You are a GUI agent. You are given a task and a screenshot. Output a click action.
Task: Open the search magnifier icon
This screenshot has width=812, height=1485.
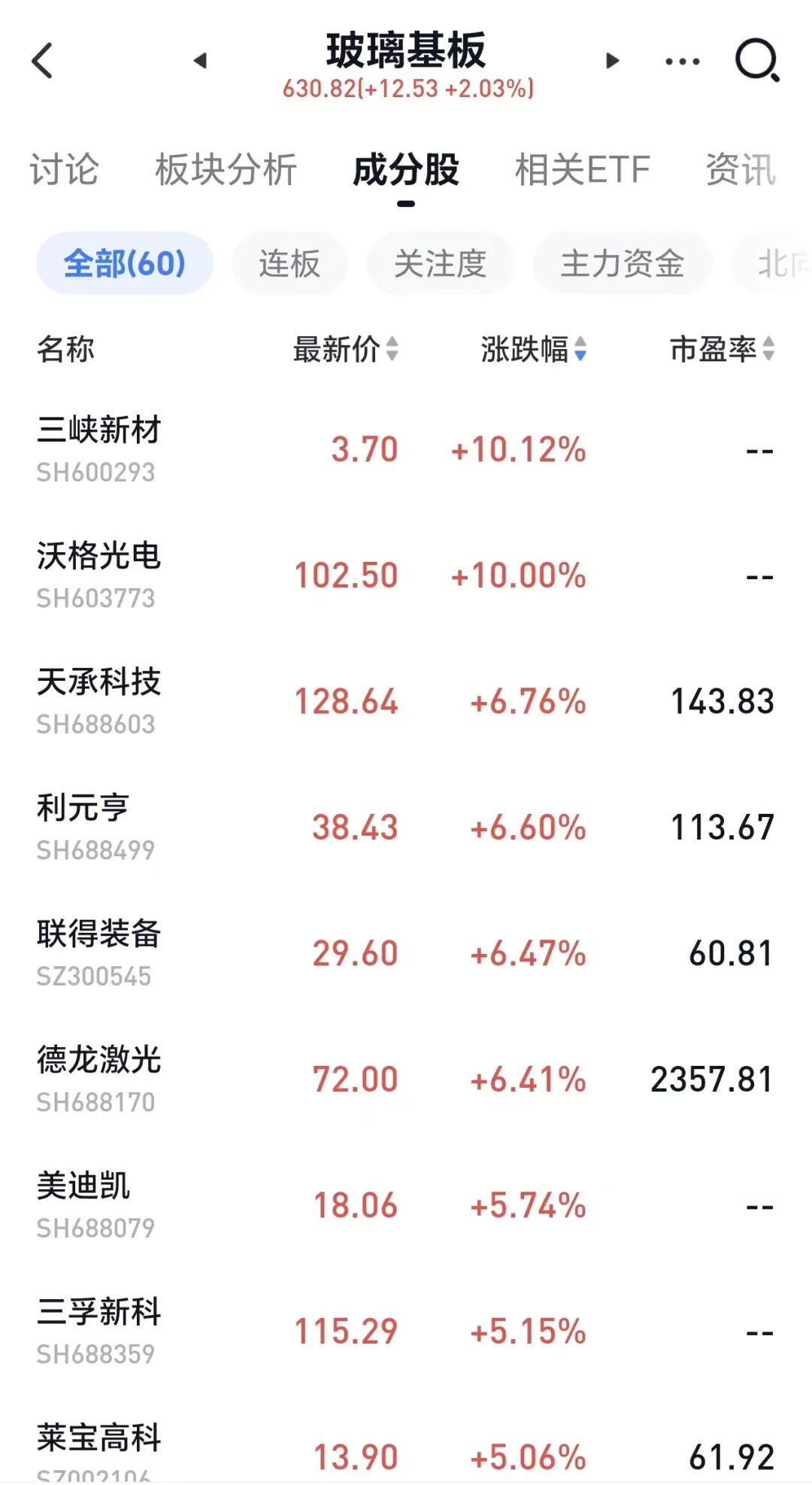coord(757,60)
